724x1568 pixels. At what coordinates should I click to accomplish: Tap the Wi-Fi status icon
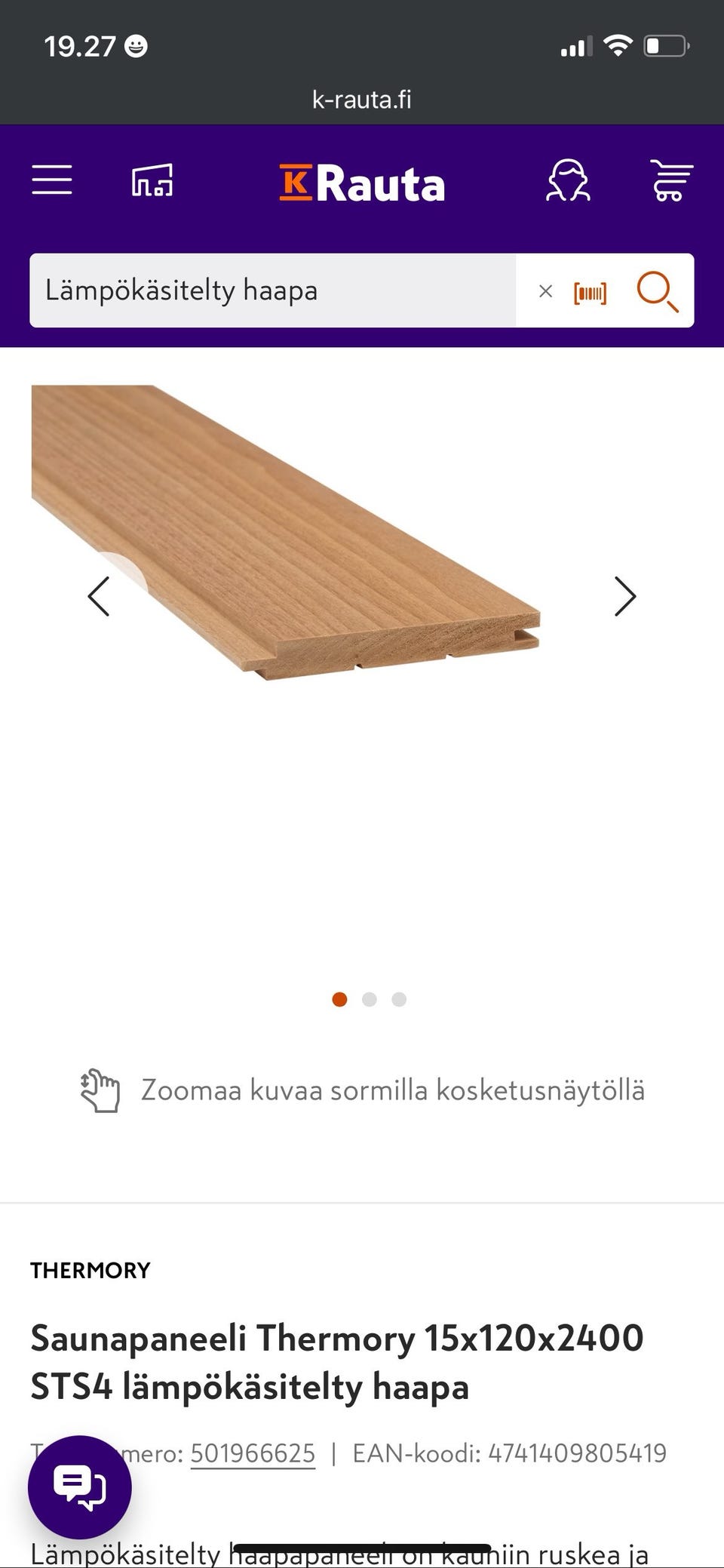618,44
